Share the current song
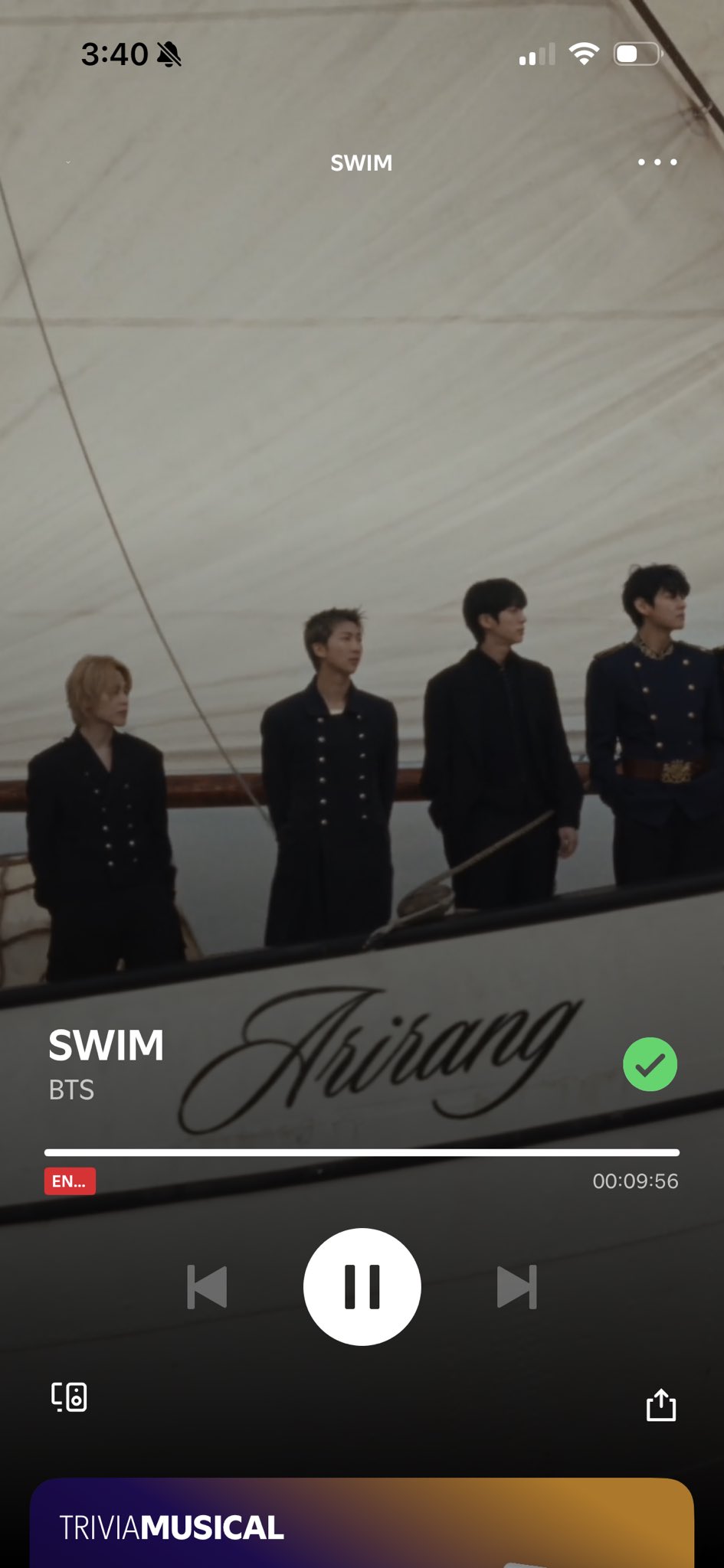724x1568 pixels. [660, 1406]
